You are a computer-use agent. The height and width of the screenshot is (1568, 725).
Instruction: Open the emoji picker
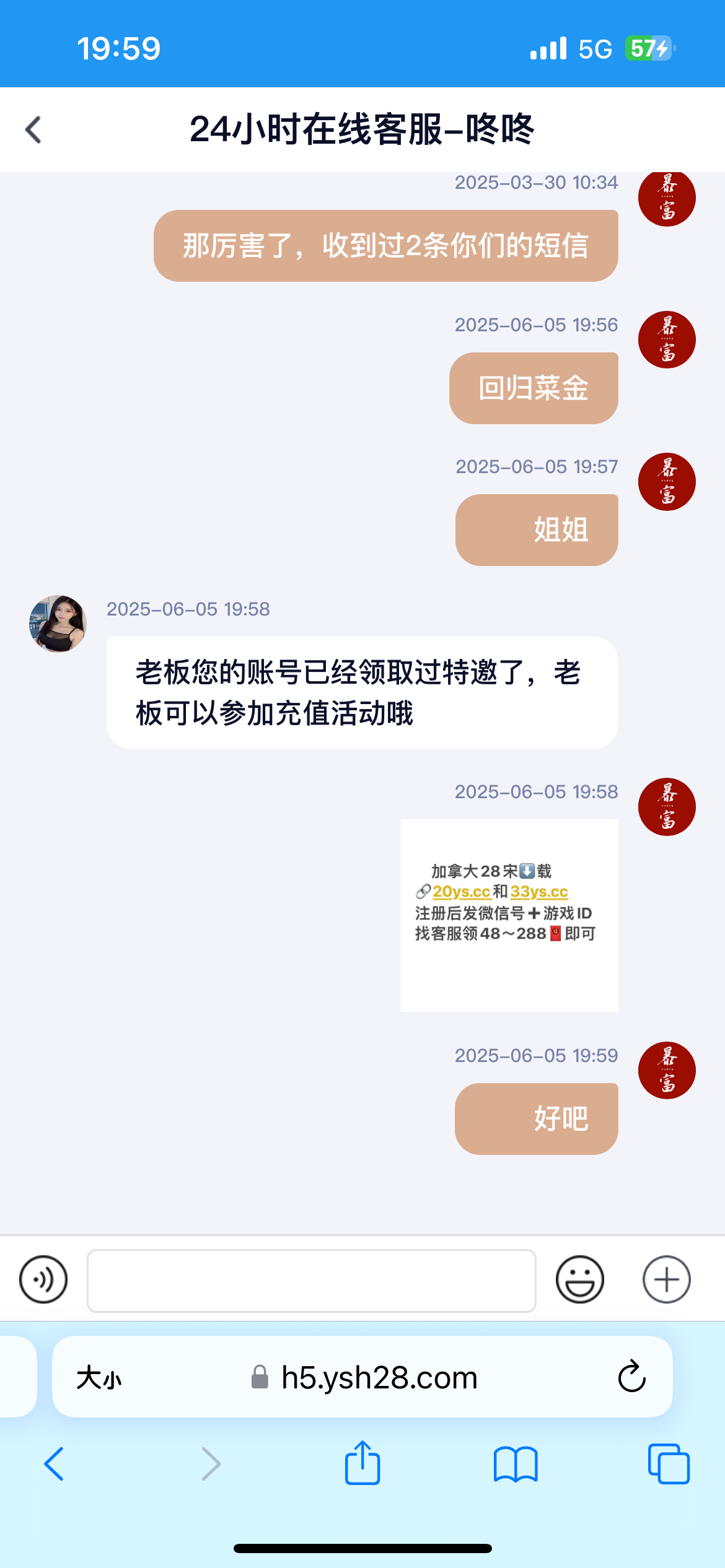tap(579, 1279)
